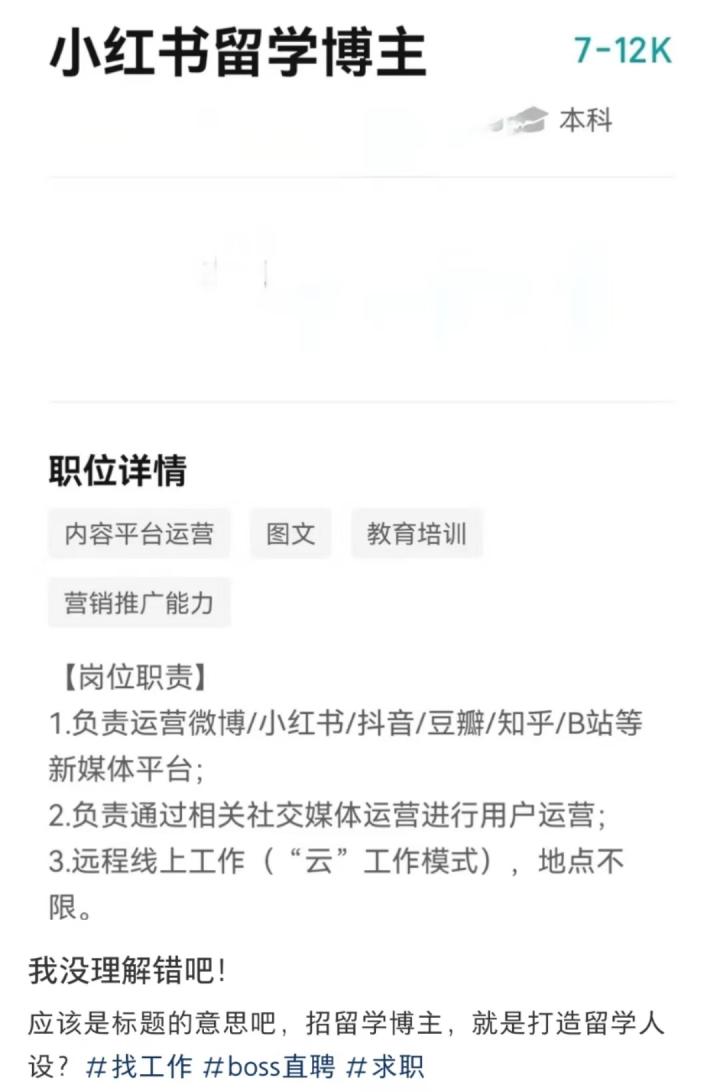The image size is (720, 1092).
Task: Open the #boss直聘 hashtag
Action: click(268, 1066)
